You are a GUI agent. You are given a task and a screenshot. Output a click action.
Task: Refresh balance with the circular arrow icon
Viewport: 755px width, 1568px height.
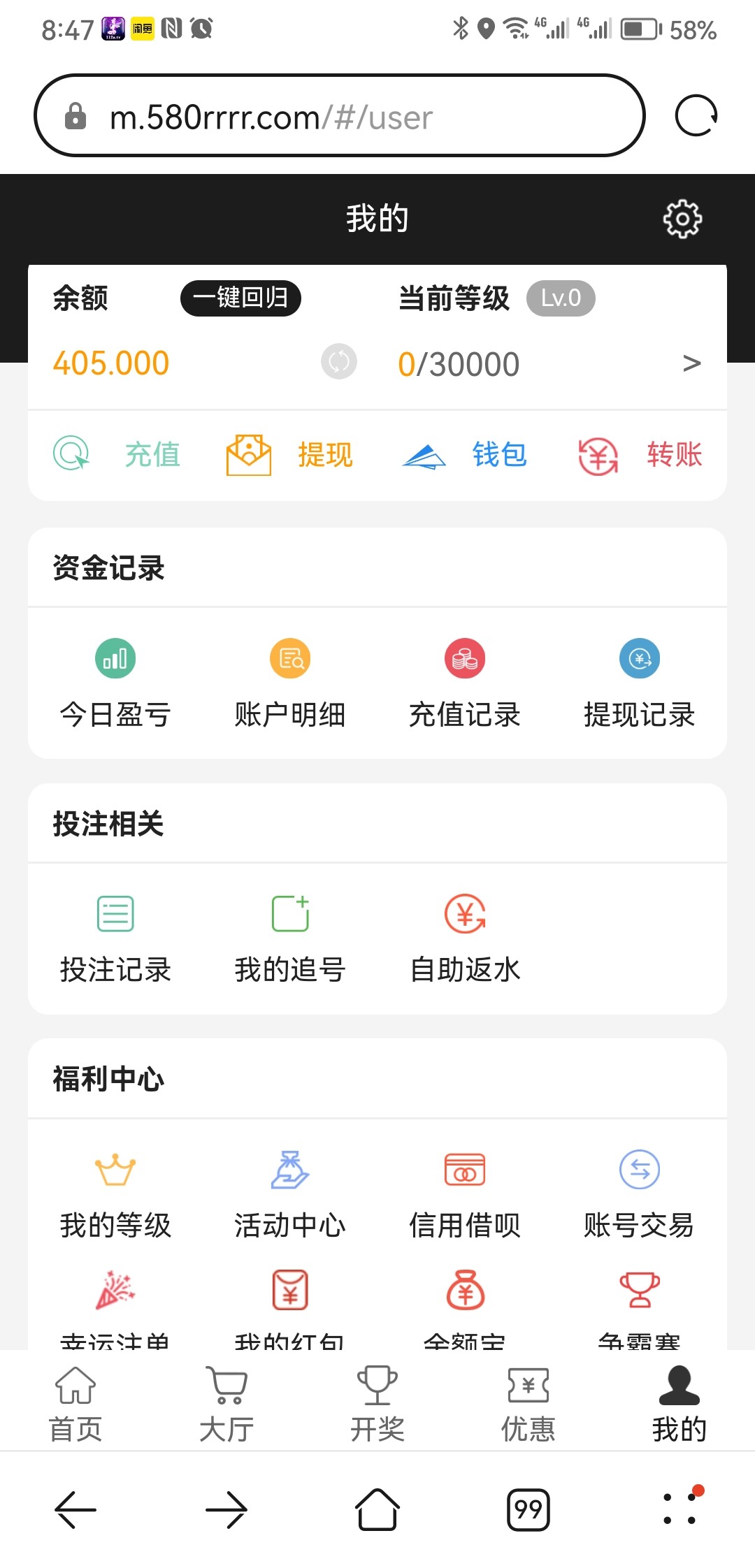coord(338,362)
